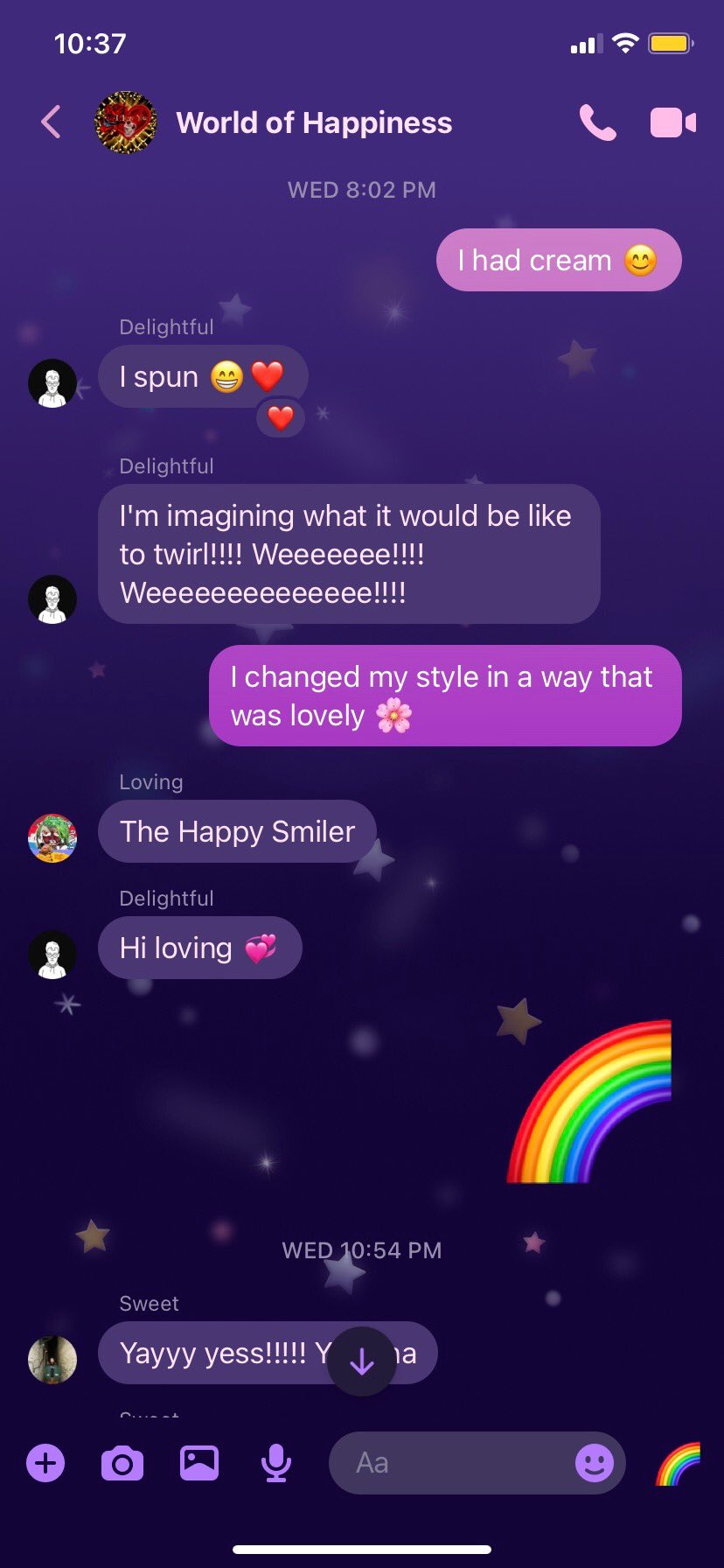The width and height of the screenshot is (724, 1568).
Task: Open Delightful's avatar beside Hi loving message
Action: click(x=52, y=954)
